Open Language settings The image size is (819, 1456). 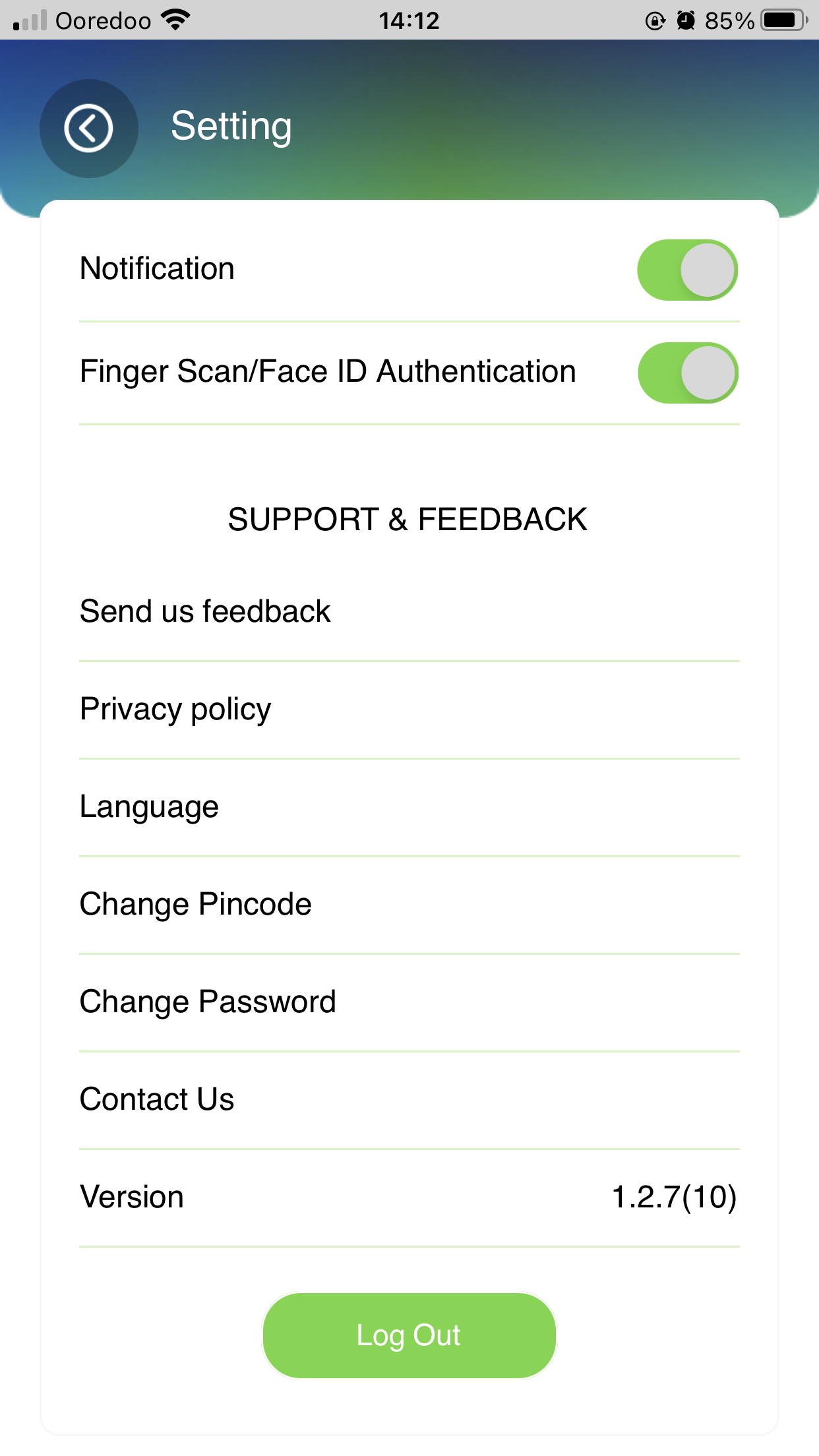pyautogui.click(x=149, y=806)
